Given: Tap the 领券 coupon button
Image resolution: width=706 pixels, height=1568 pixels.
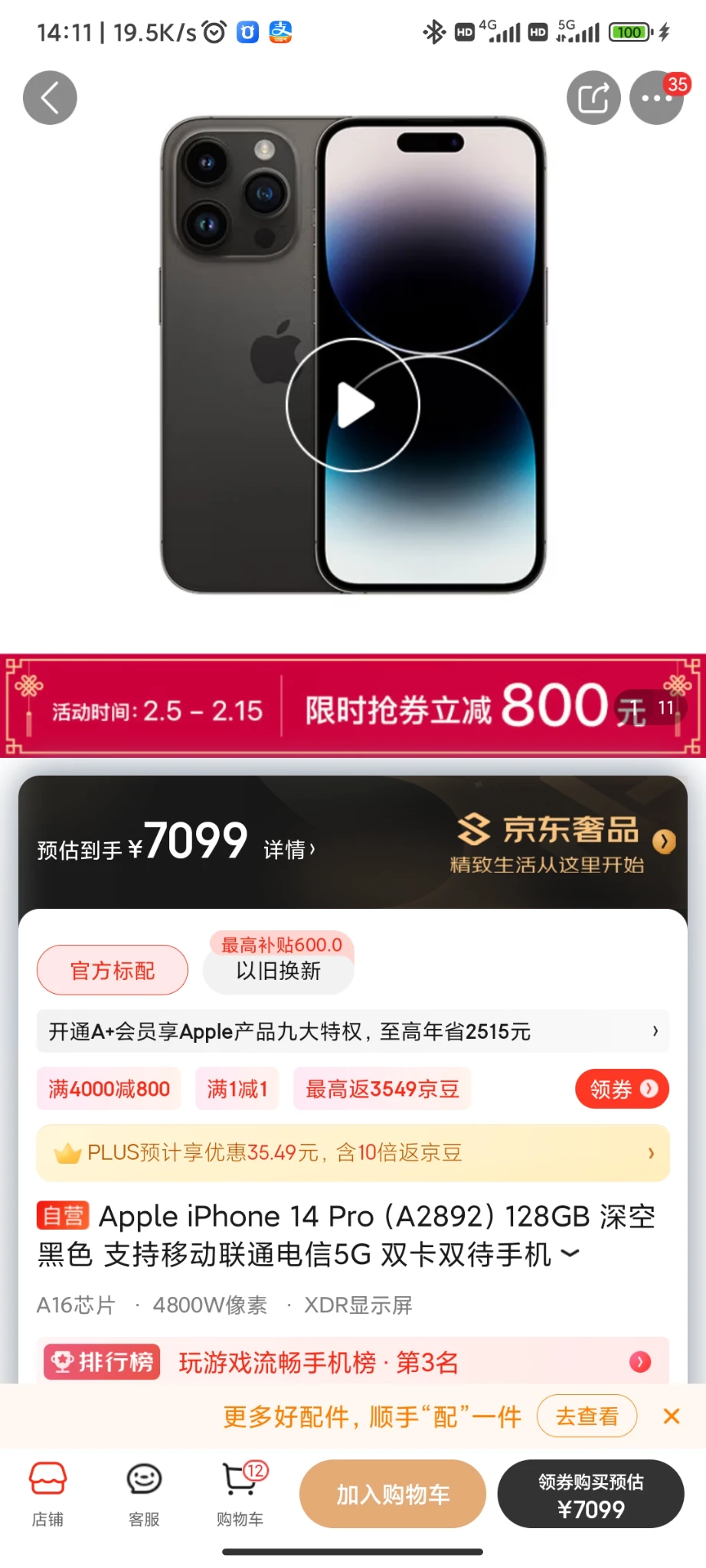Looking at the screenshot, I should tap(622, 1089).
